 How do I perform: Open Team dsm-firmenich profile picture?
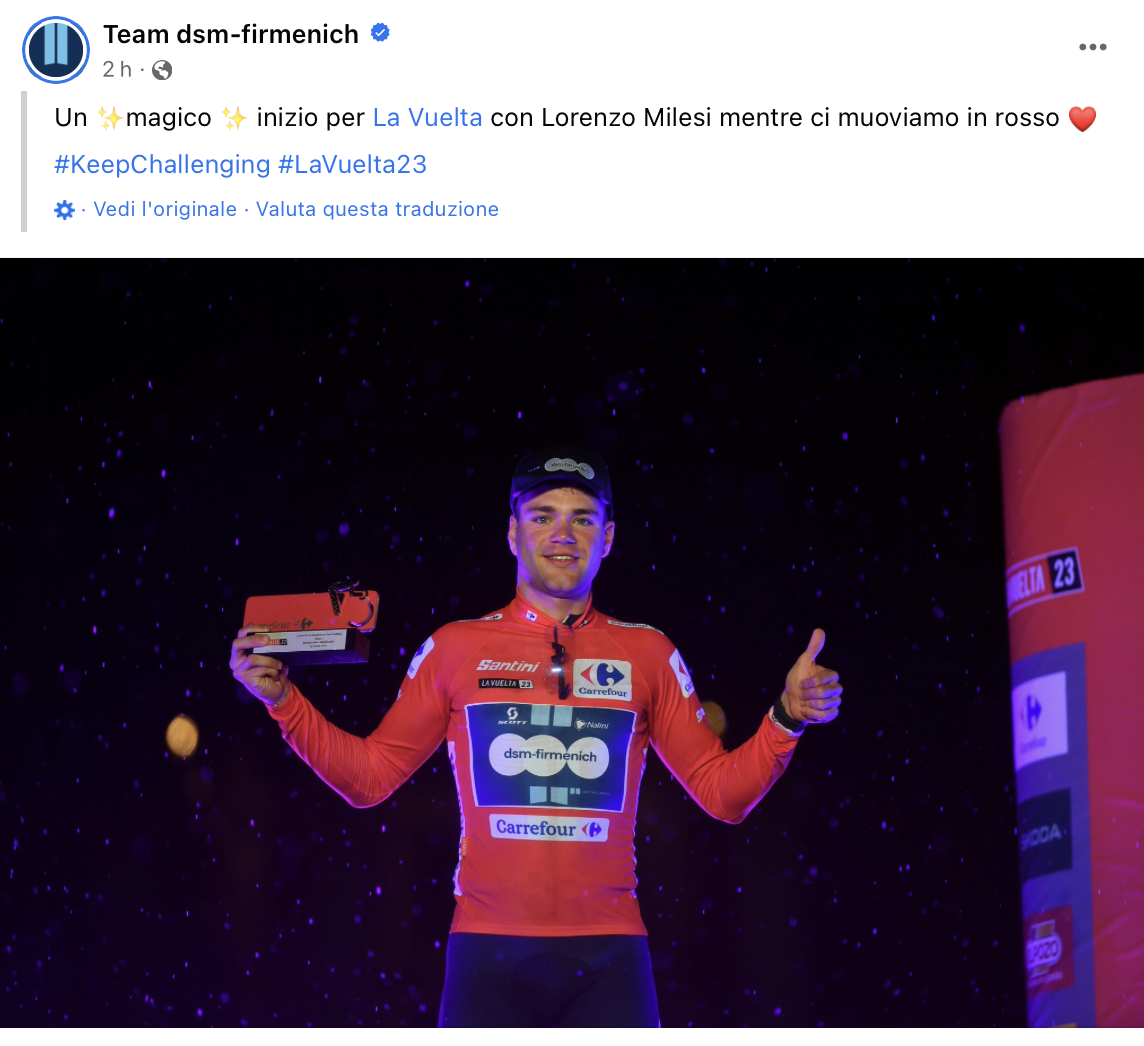pos(57,50)
